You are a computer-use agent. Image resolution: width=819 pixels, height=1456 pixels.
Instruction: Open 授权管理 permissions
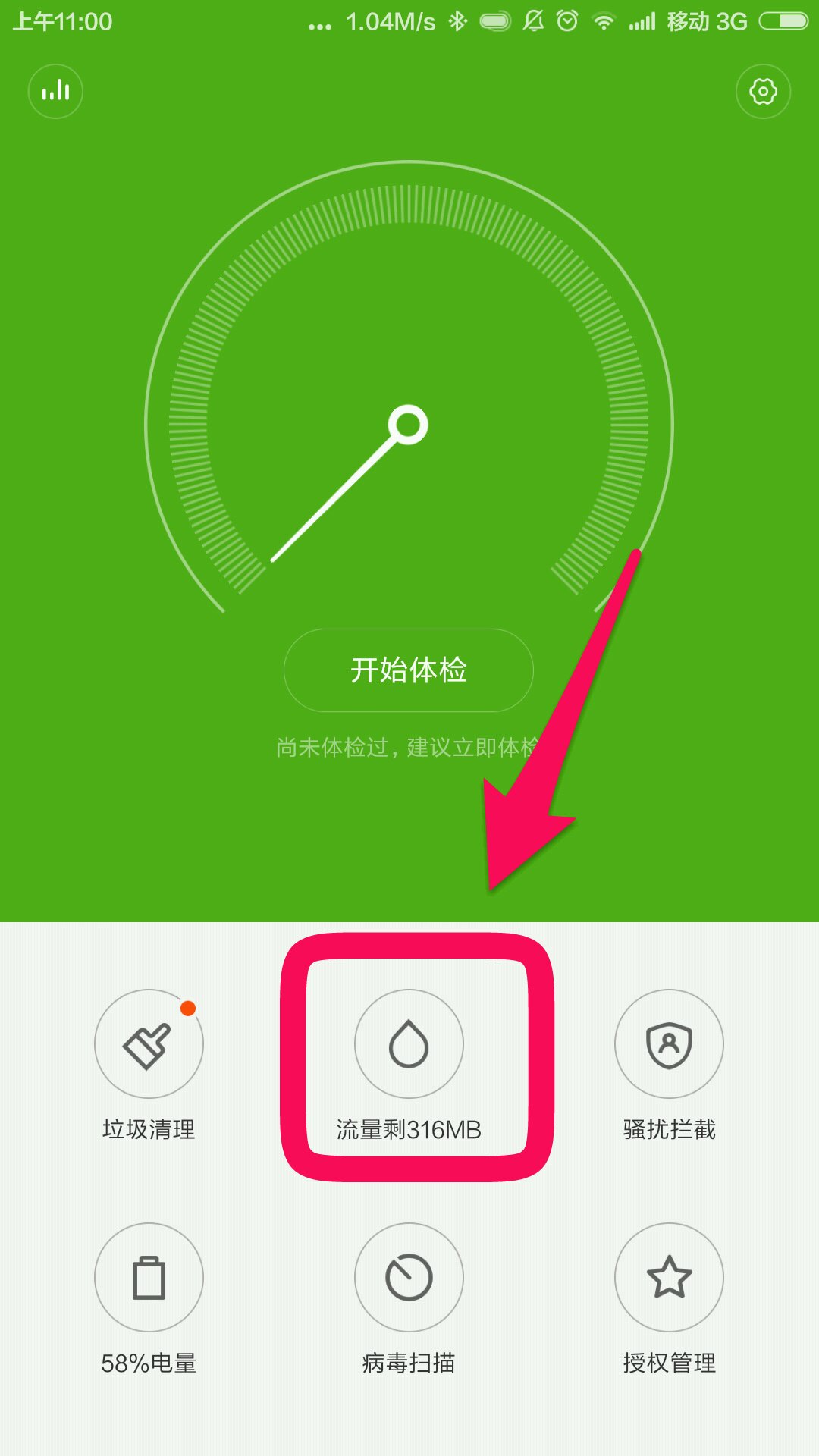[669, 1299]
